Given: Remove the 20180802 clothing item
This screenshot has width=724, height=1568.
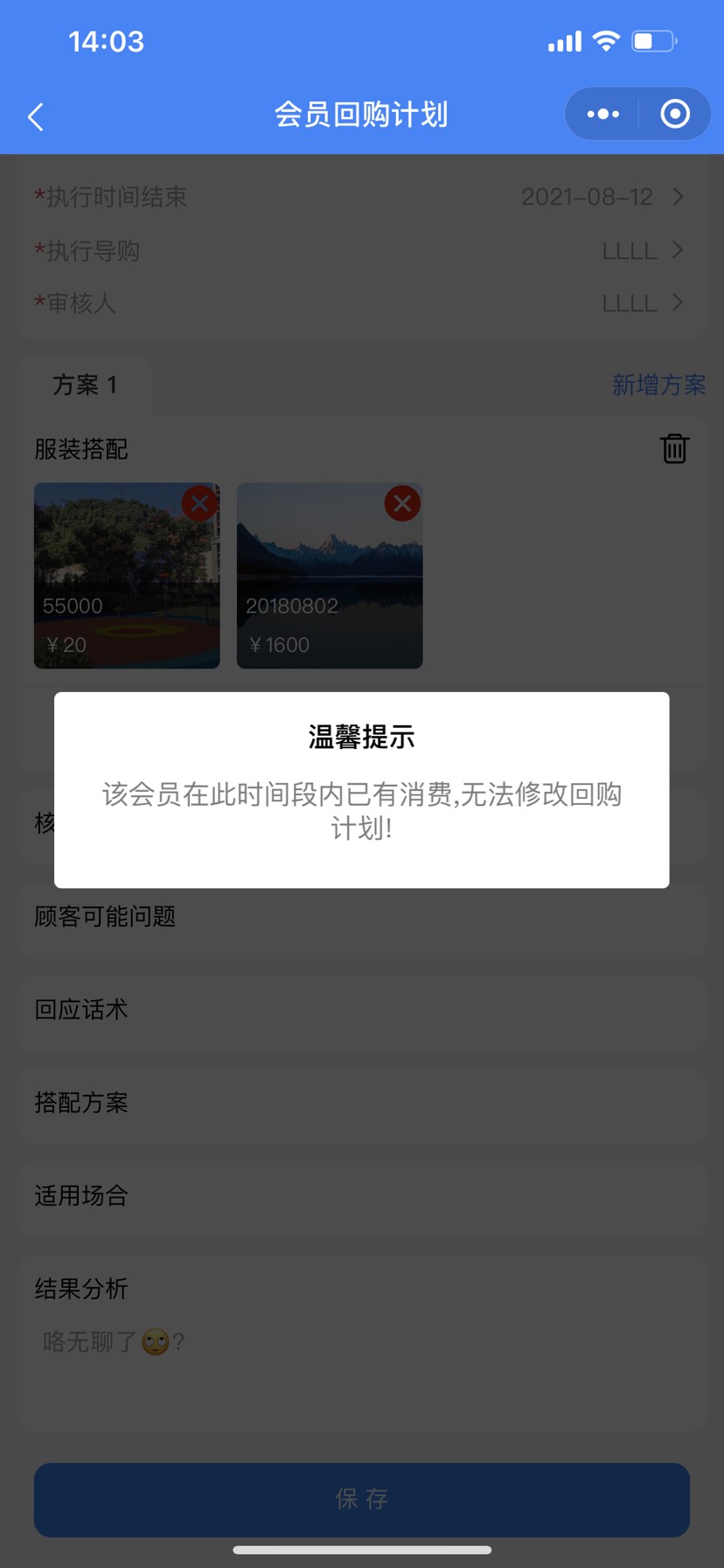Looking at the screenshot, I should [403, 503].
